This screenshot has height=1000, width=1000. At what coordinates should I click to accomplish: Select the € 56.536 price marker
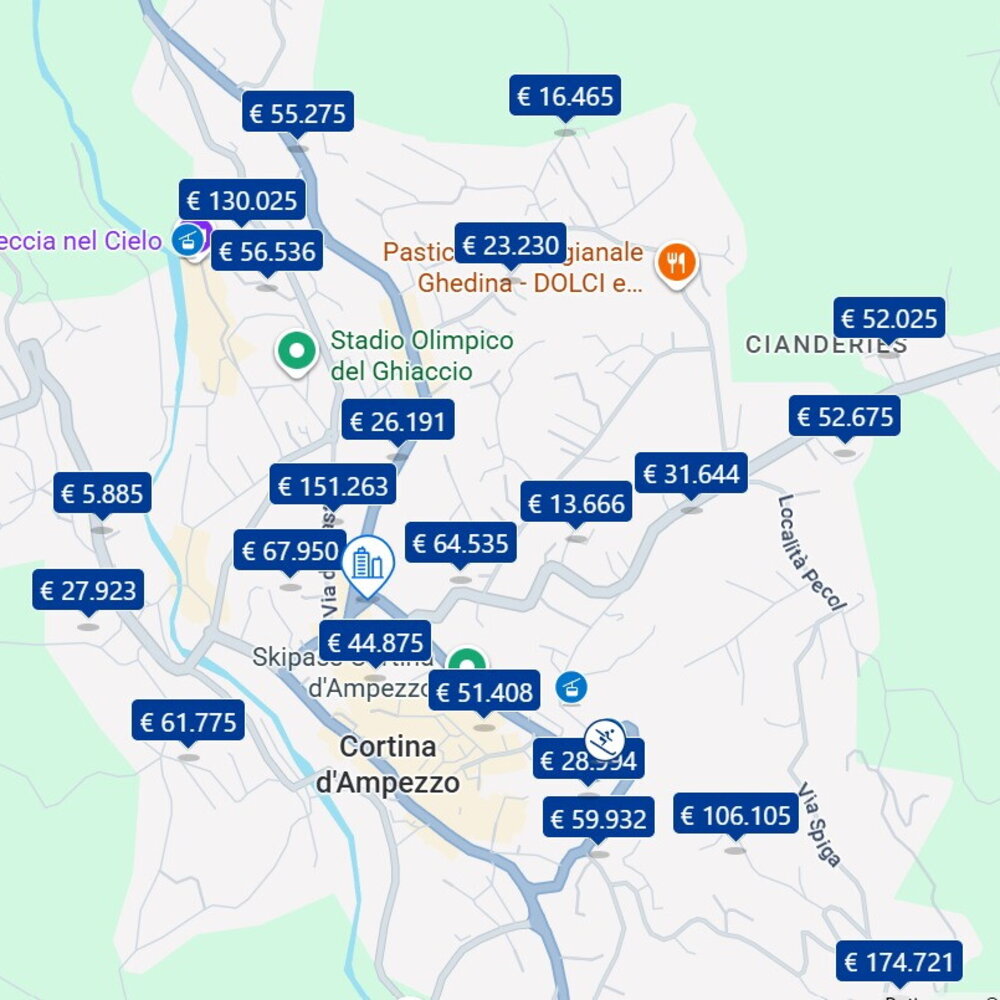click(x=266, y=252)
